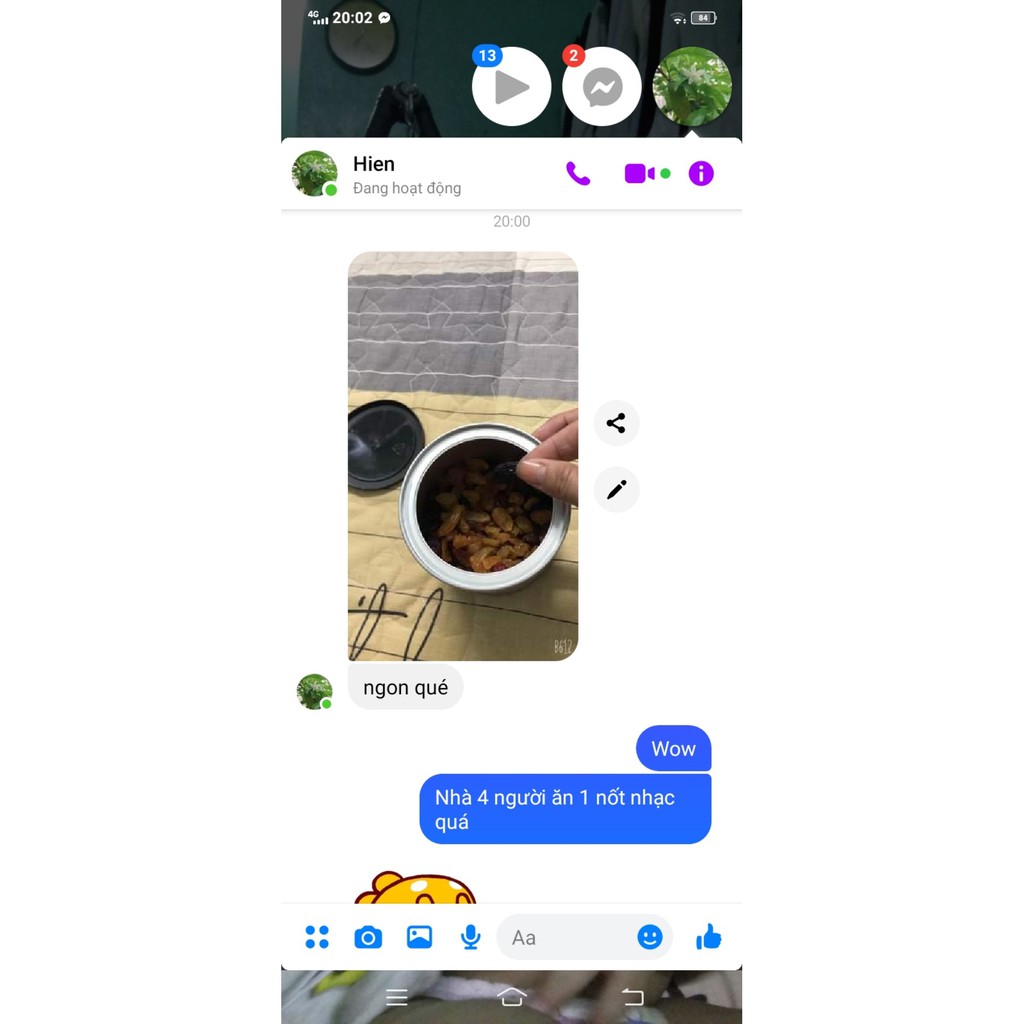Image resolution: width=1024 pixels, height=1024 pixels.
Task: Send a thumbs-up like
Action: [x=709, y=937]
